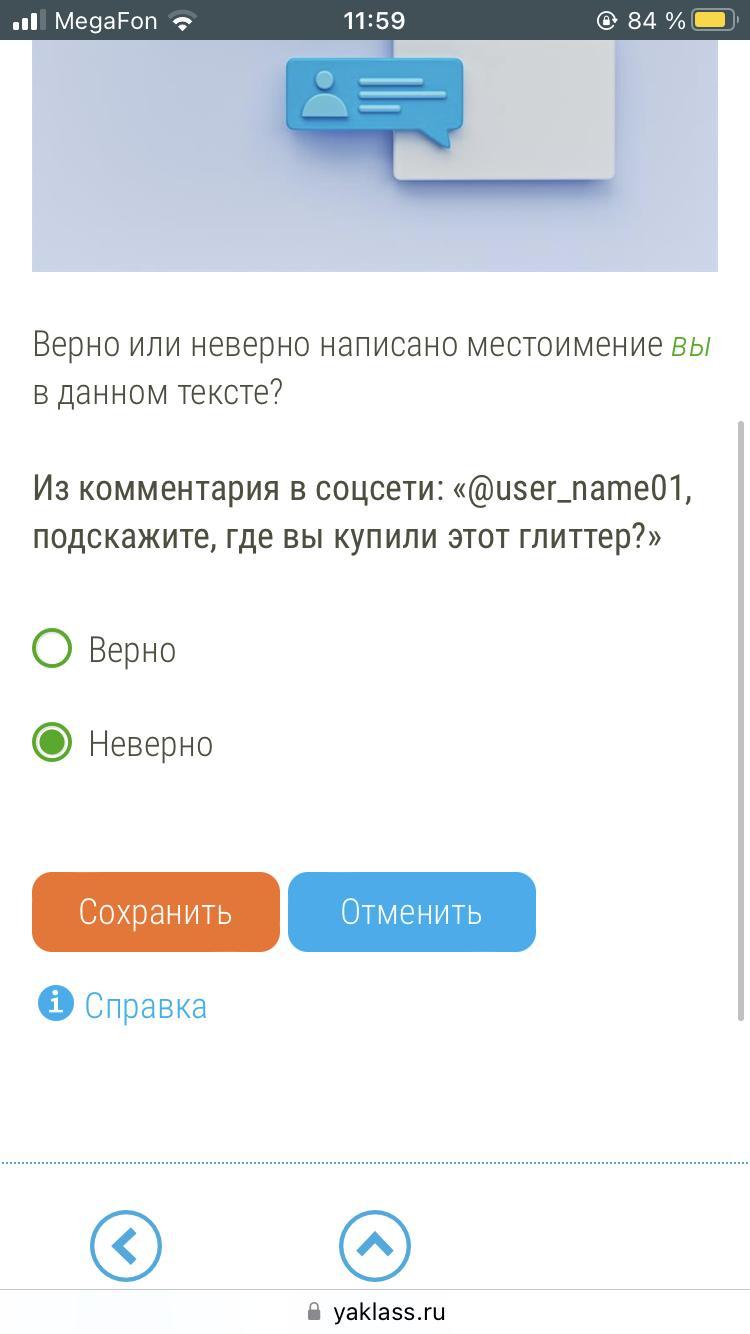Tap the yaklass.ru address bar

375,1312
